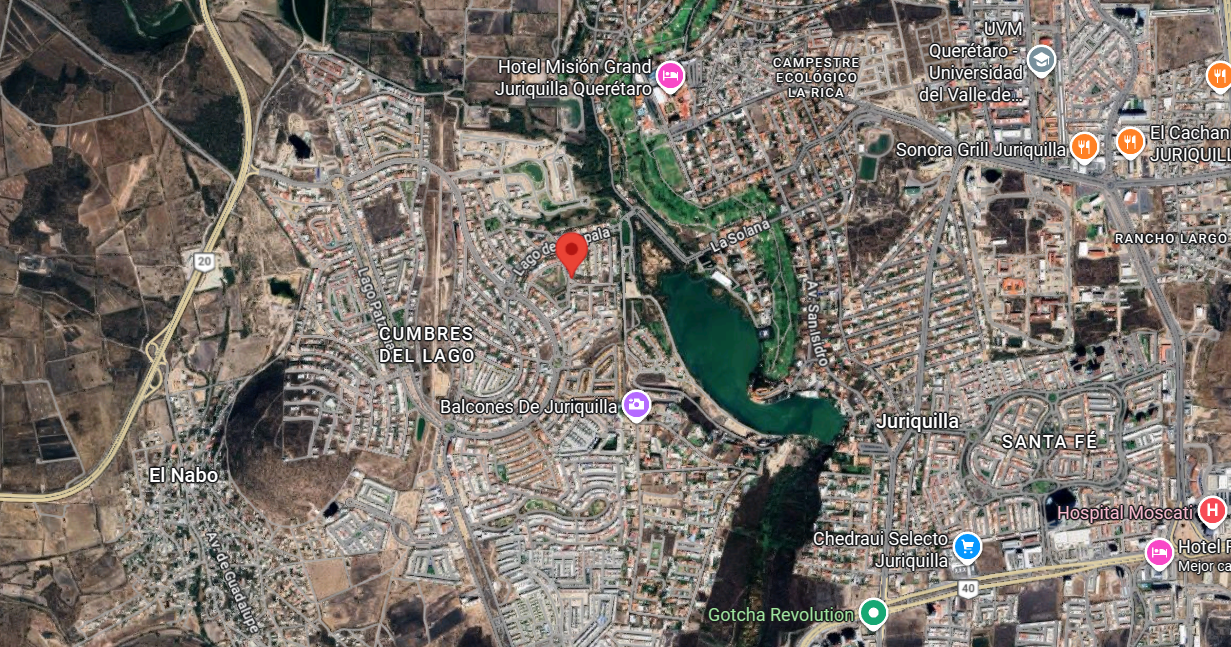Open the Hospital Moscati marker
Screen dimensions: 1231x647
1213,511
